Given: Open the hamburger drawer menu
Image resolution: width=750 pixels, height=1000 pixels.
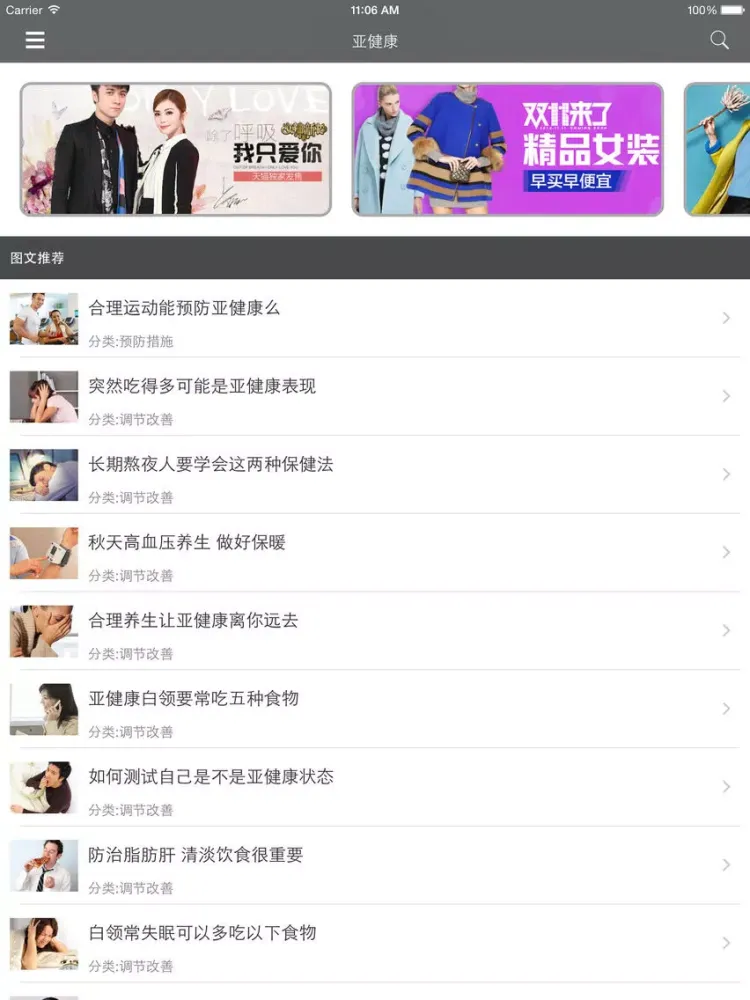Looking at the screenshot, I should click(x=35, y=40).
